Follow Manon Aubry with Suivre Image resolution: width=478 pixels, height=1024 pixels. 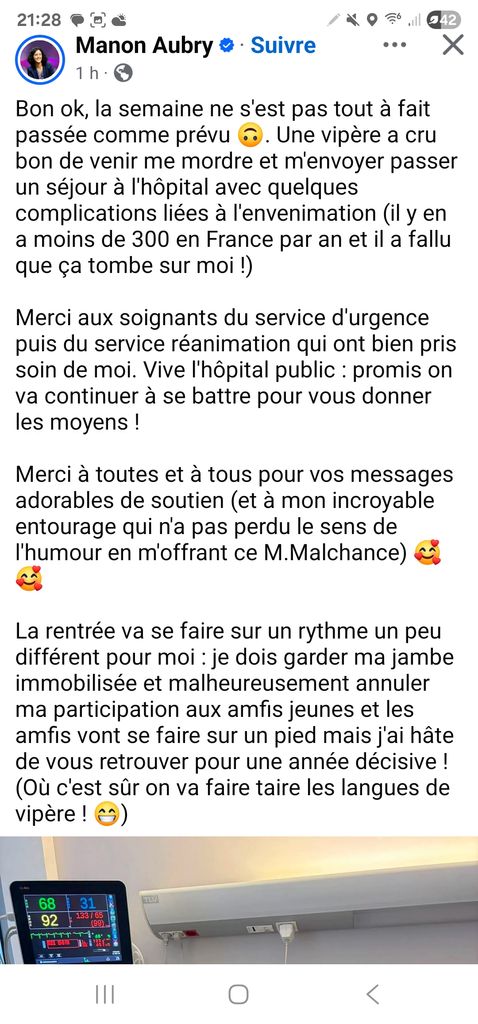(x=283, y=45)
